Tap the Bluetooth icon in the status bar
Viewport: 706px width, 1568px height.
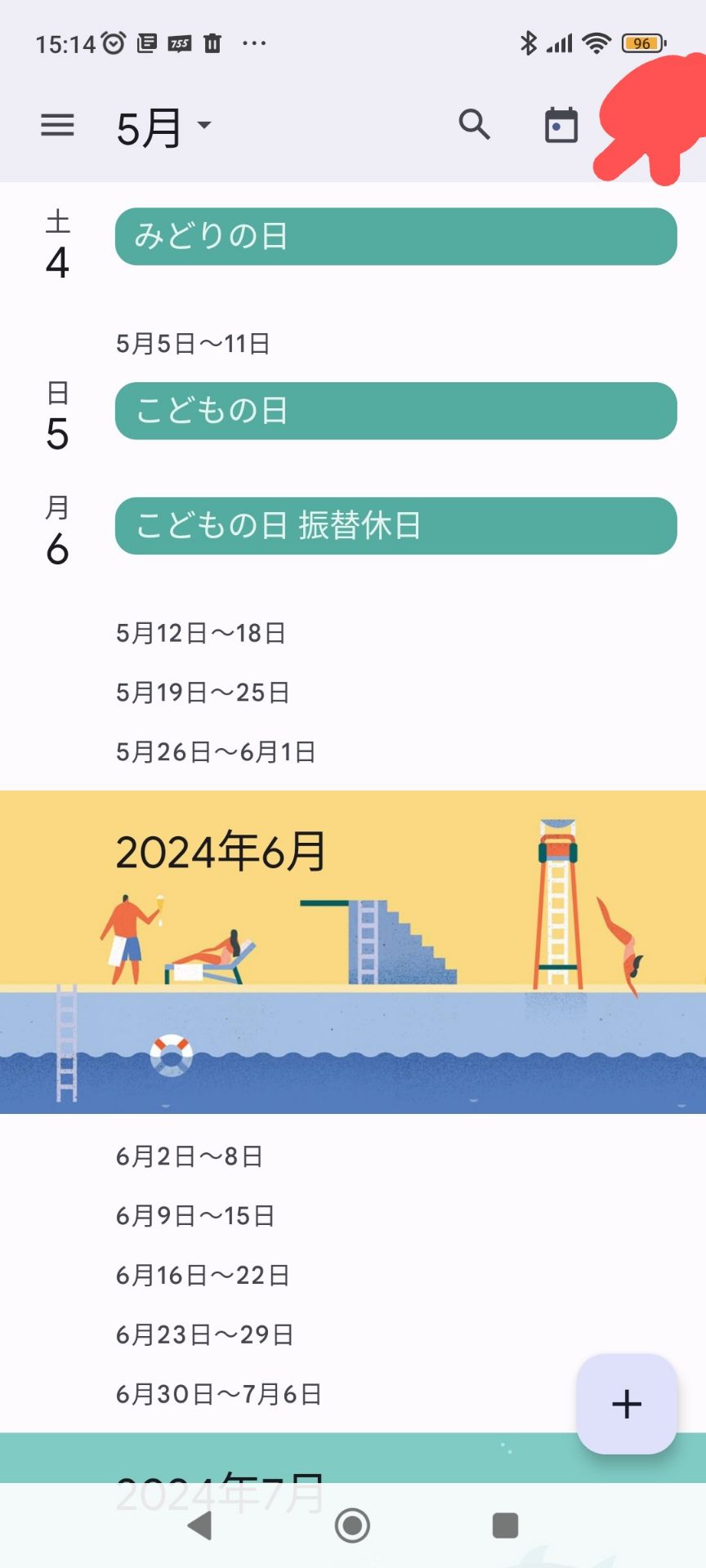pos(528,41)
